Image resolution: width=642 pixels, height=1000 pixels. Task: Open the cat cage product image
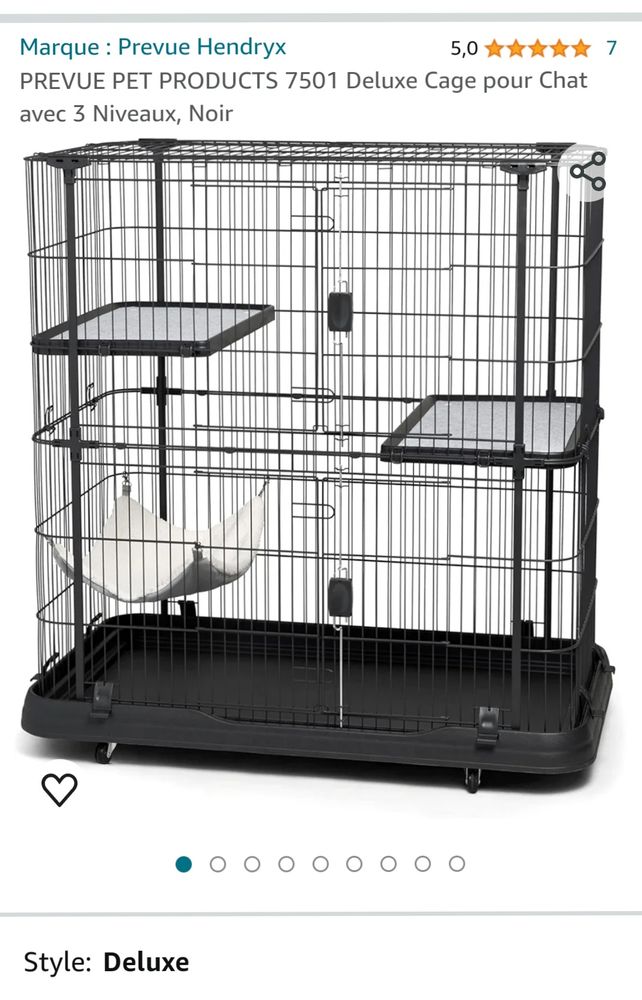(320, 460)
